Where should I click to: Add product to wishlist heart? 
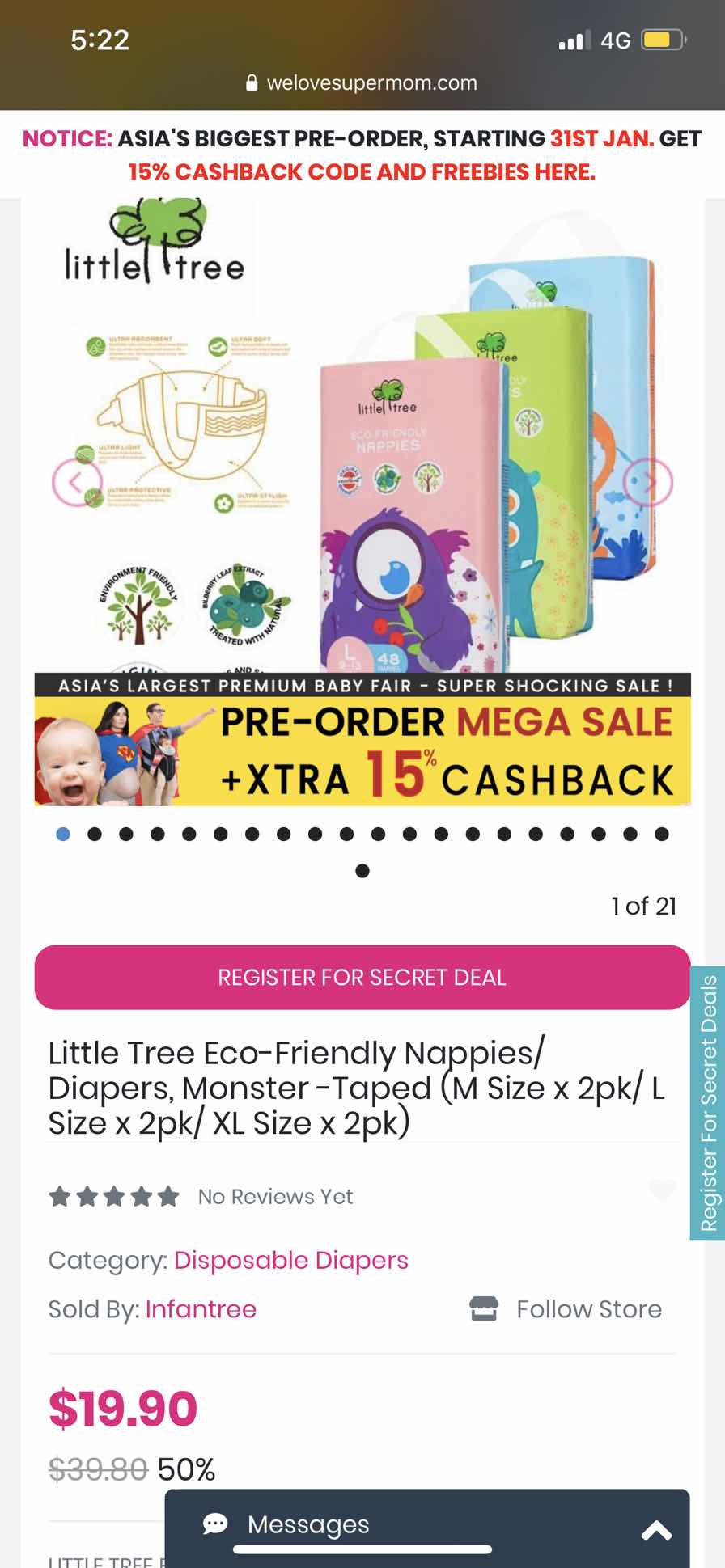point(662,1190)
